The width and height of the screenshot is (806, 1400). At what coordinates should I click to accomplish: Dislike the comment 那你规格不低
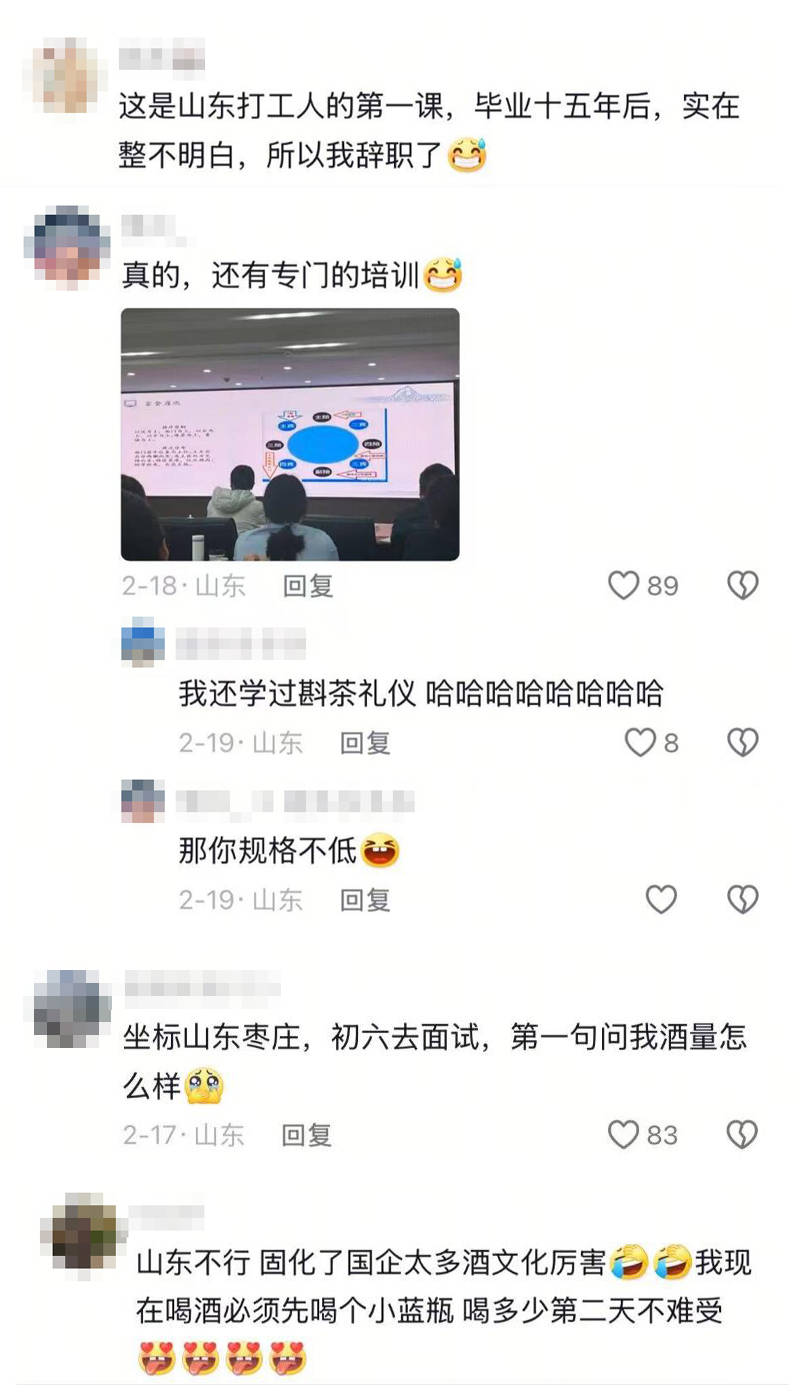click(x=742, y=900)
